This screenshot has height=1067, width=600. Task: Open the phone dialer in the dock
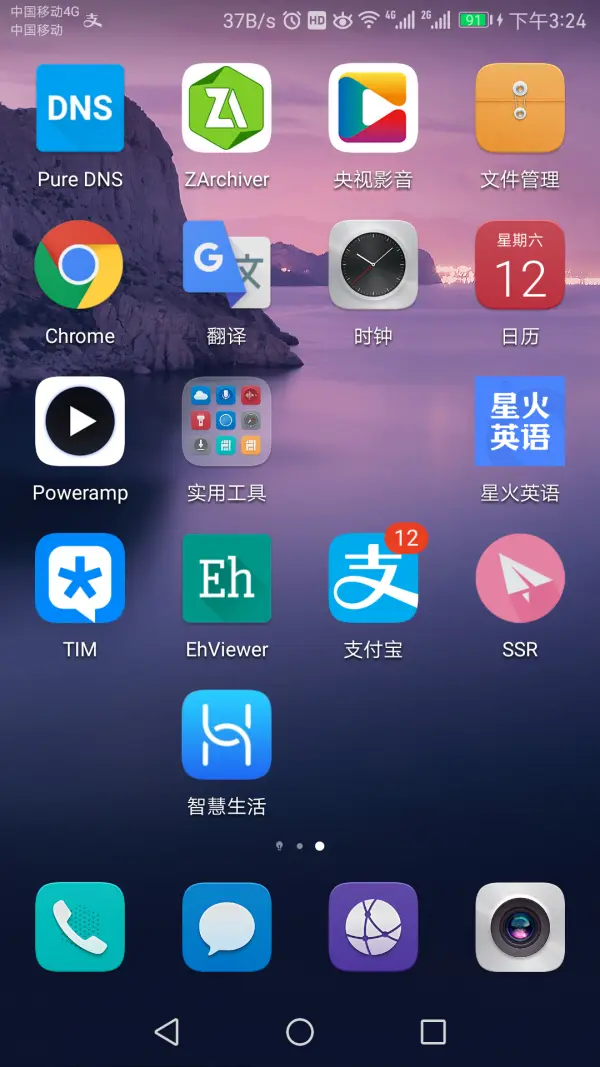coord(80,927)
